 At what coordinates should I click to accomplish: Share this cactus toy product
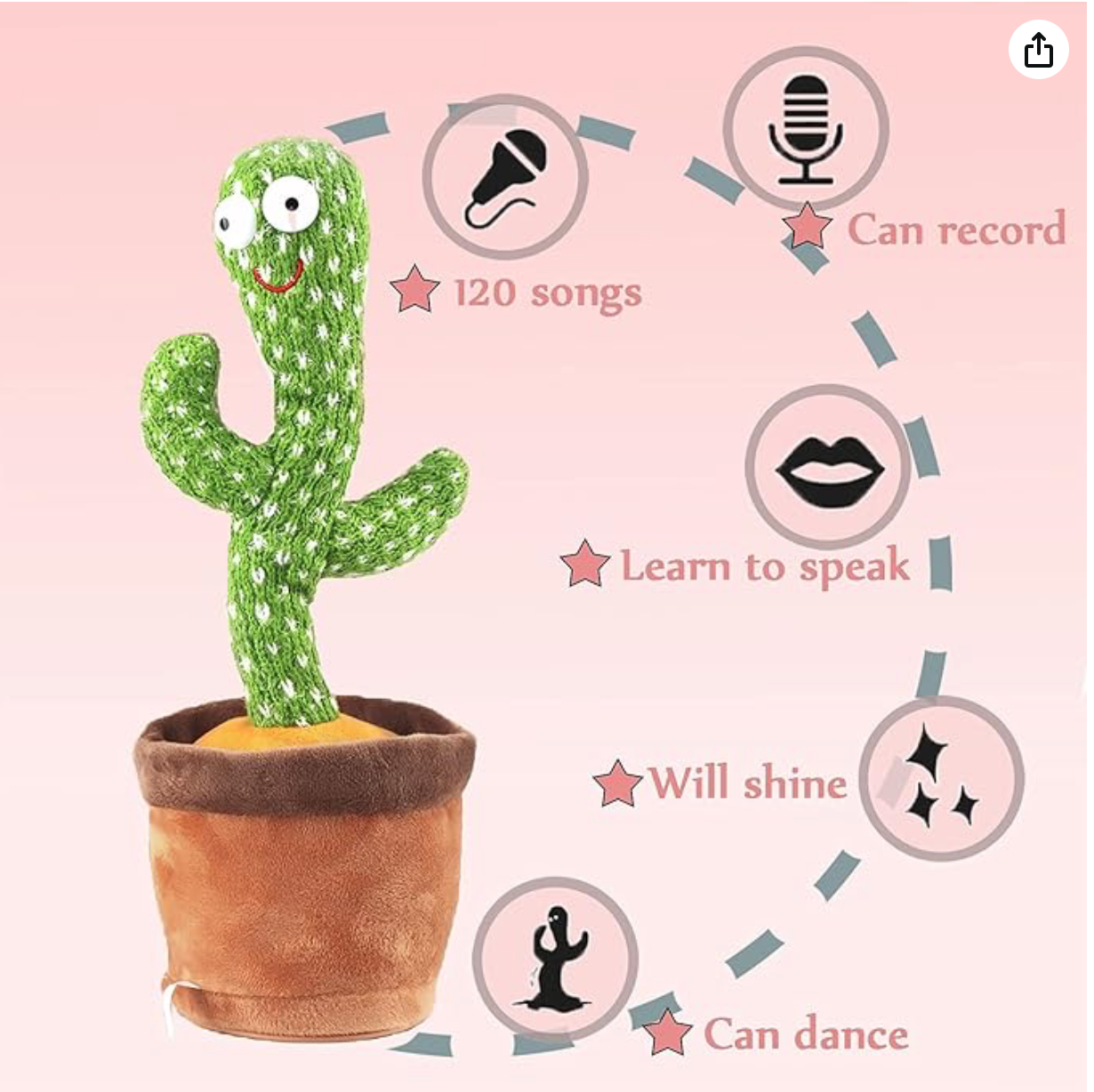(x=1038, y=49)
